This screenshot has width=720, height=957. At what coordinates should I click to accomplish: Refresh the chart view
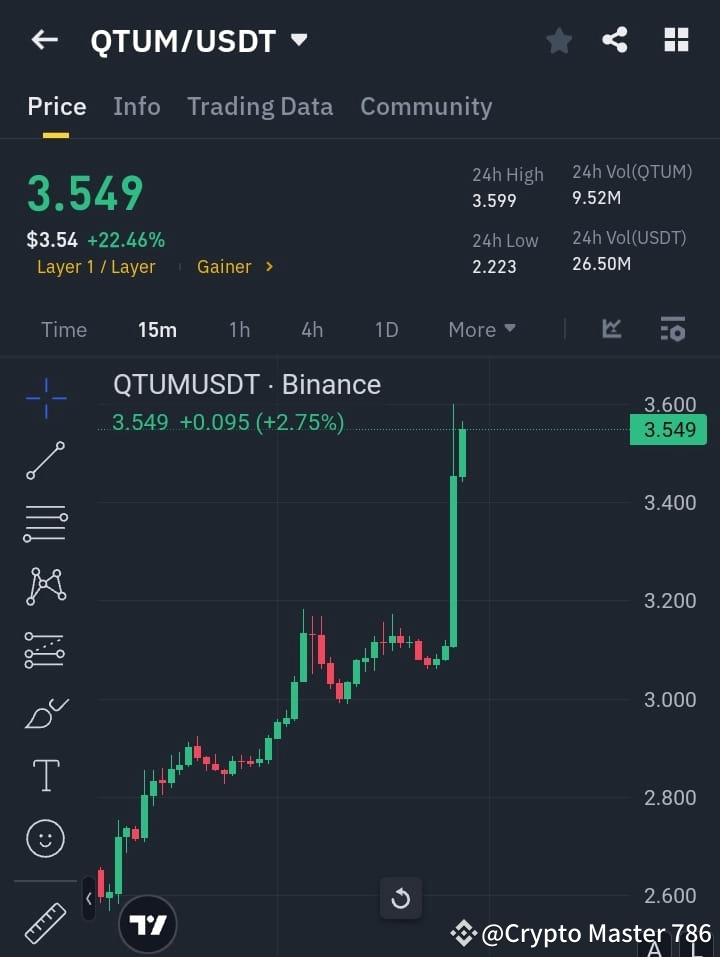click(x=400, y=898)
